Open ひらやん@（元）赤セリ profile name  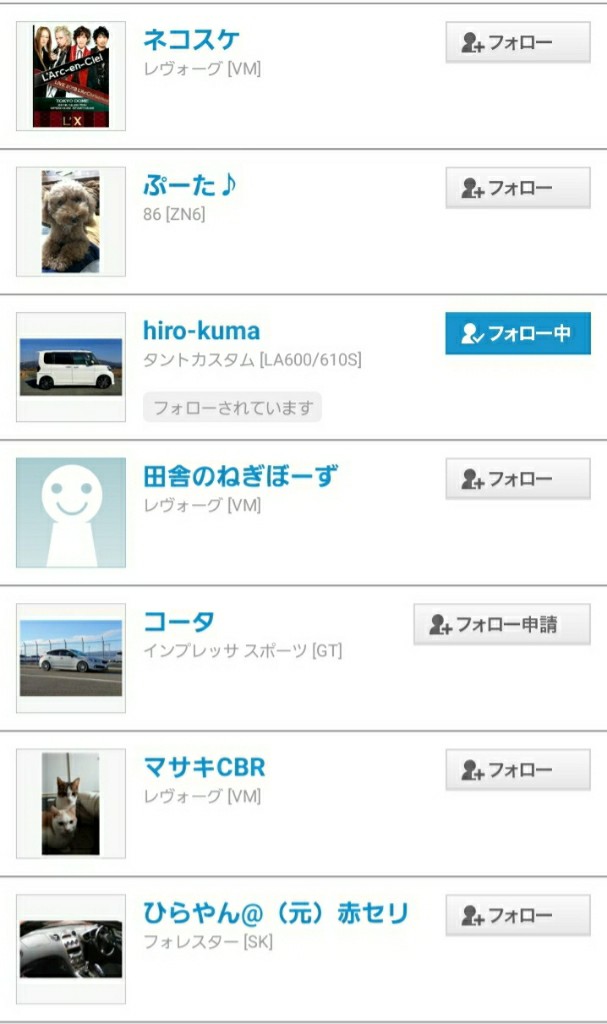click(276, 913)
